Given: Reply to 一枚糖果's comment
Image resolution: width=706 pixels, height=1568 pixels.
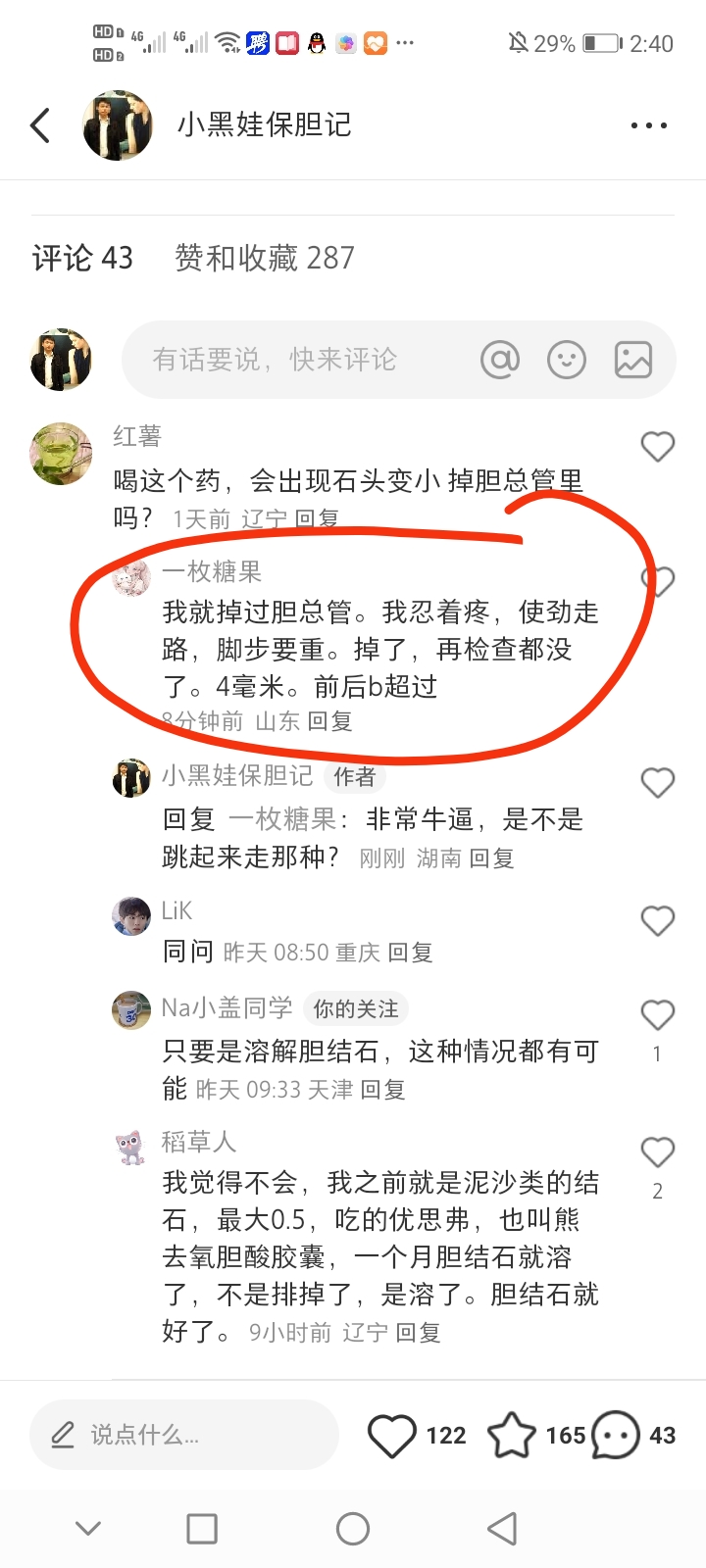Looking at the screenshot, I should pyautogui.click(x=329, y=722).
